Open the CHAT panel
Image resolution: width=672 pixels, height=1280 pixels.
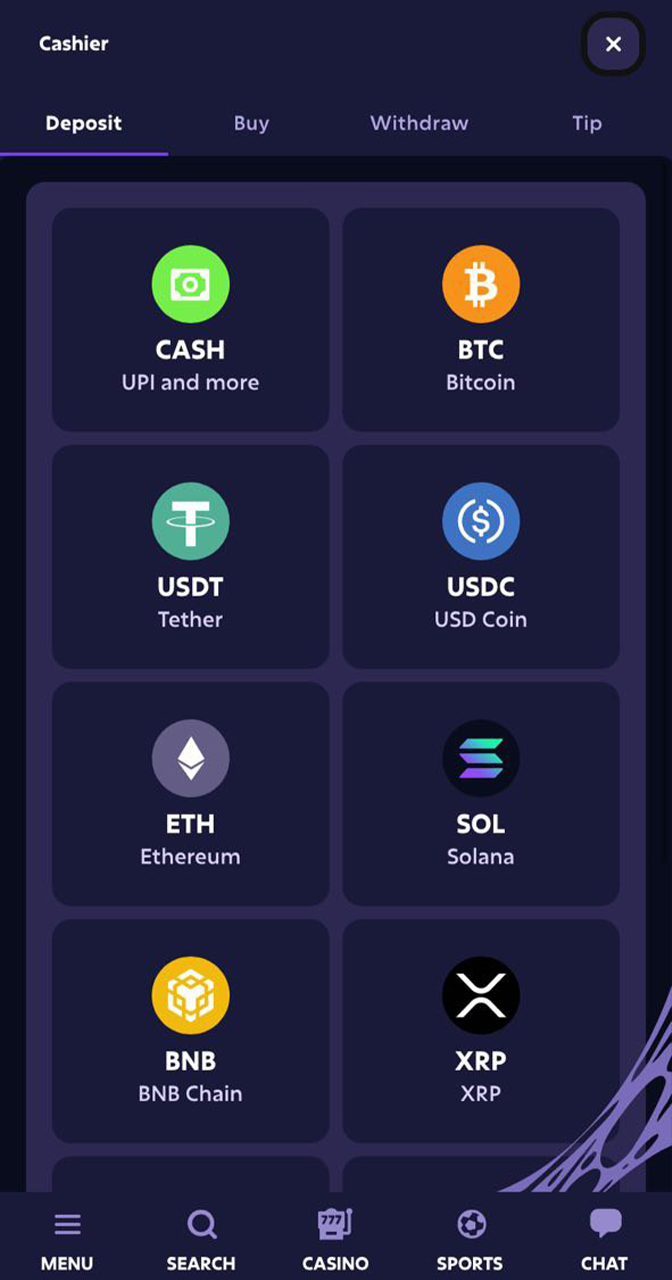pos(604,1240)
